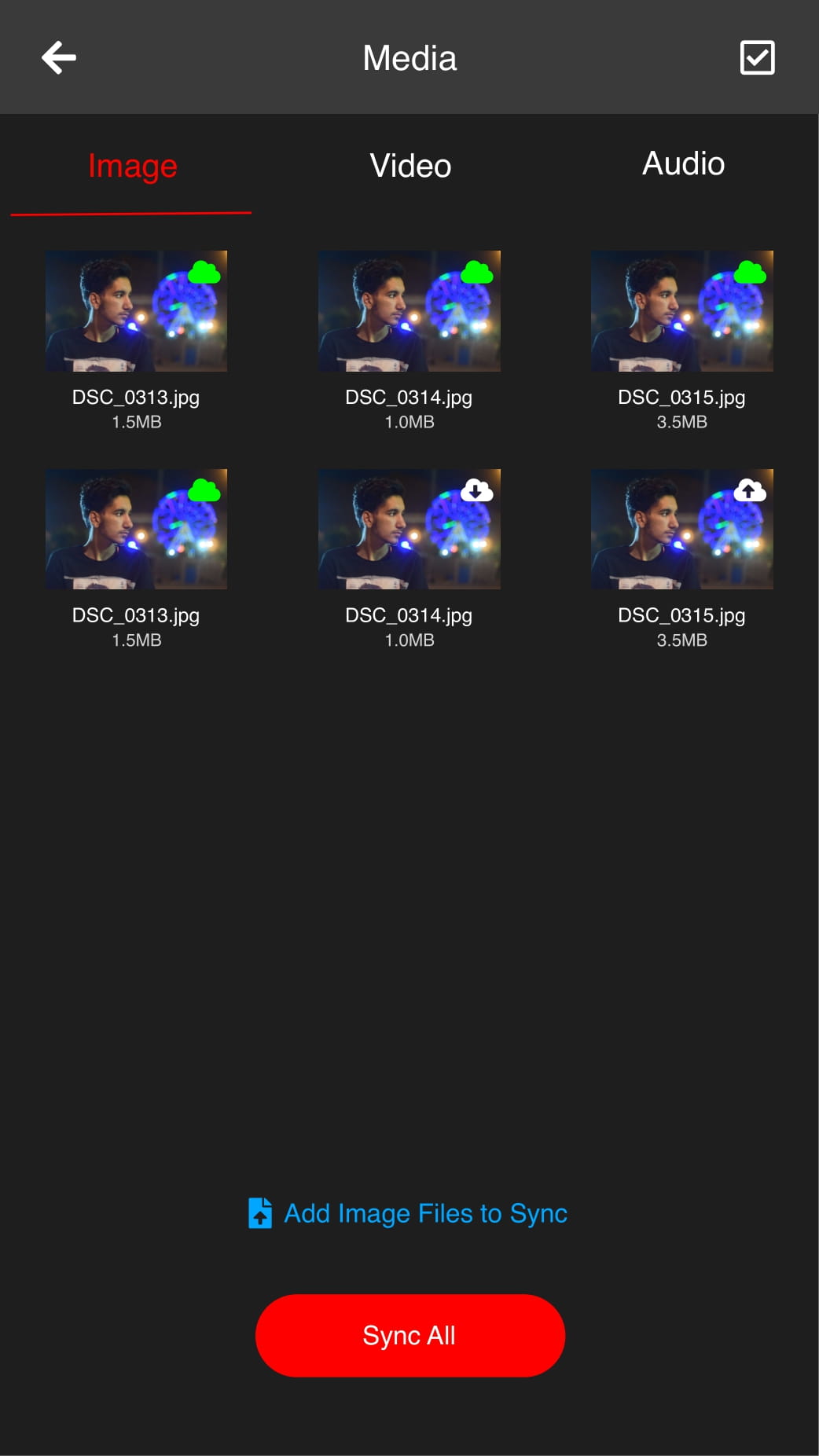Tap the upload cloud on DSC_0315.jpg
This screenshot has height=1456, width=819.
(x=749, y=490)
